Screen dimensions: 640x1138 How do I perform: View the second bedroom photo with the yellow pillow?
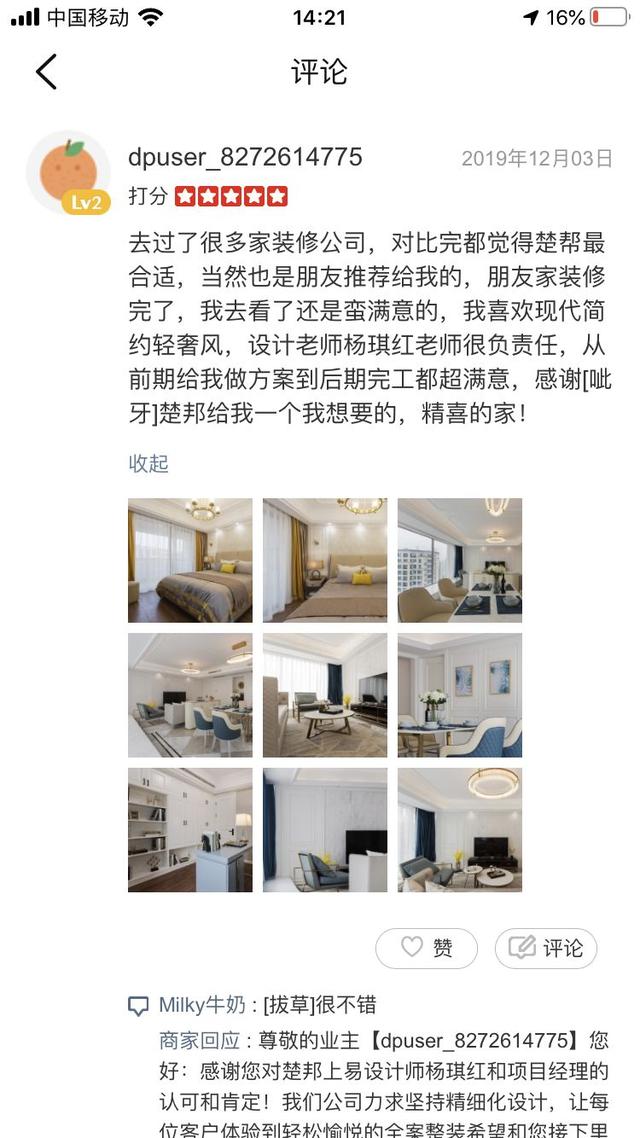coord(325,560)
